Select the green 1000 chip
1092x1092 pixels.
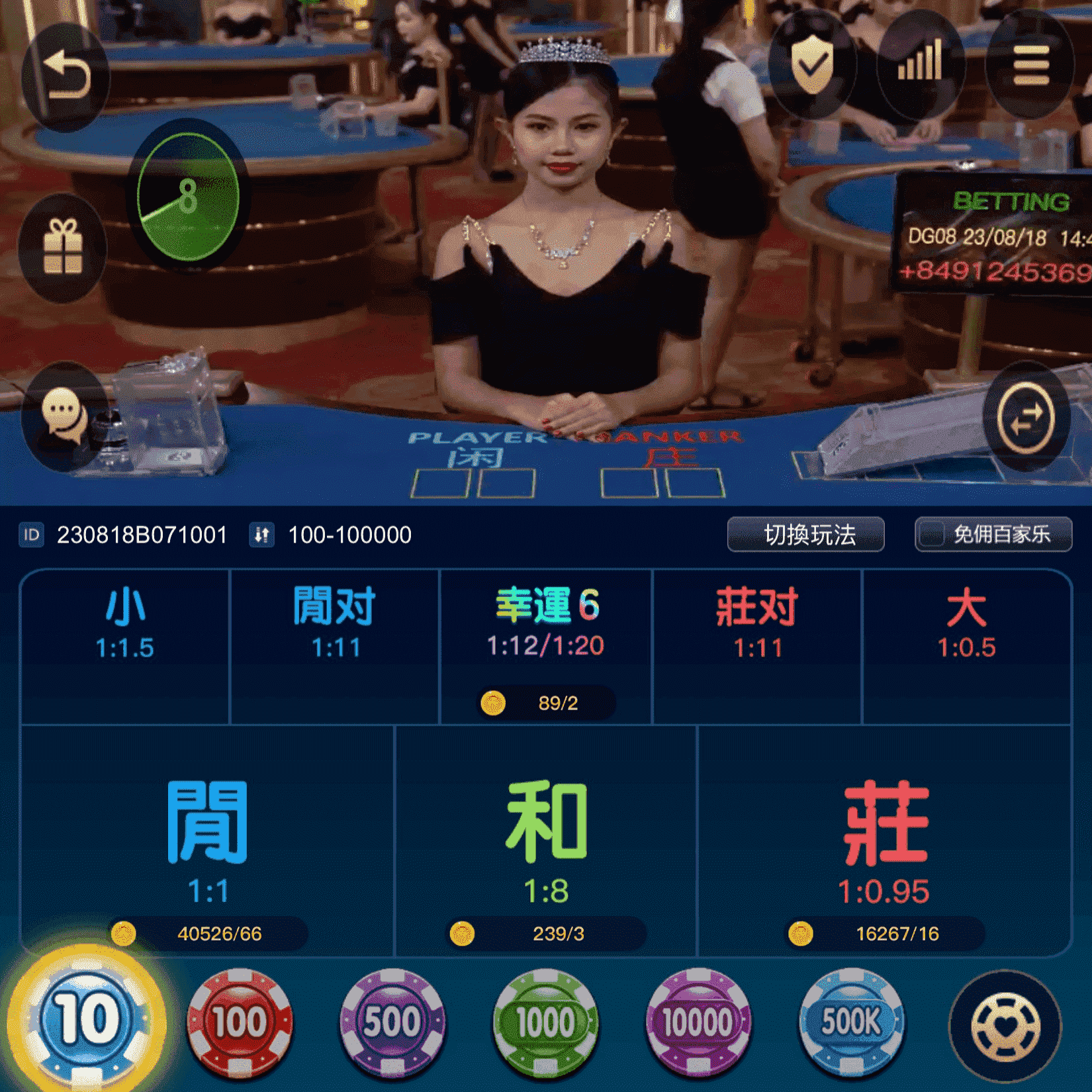[545, 1021]
